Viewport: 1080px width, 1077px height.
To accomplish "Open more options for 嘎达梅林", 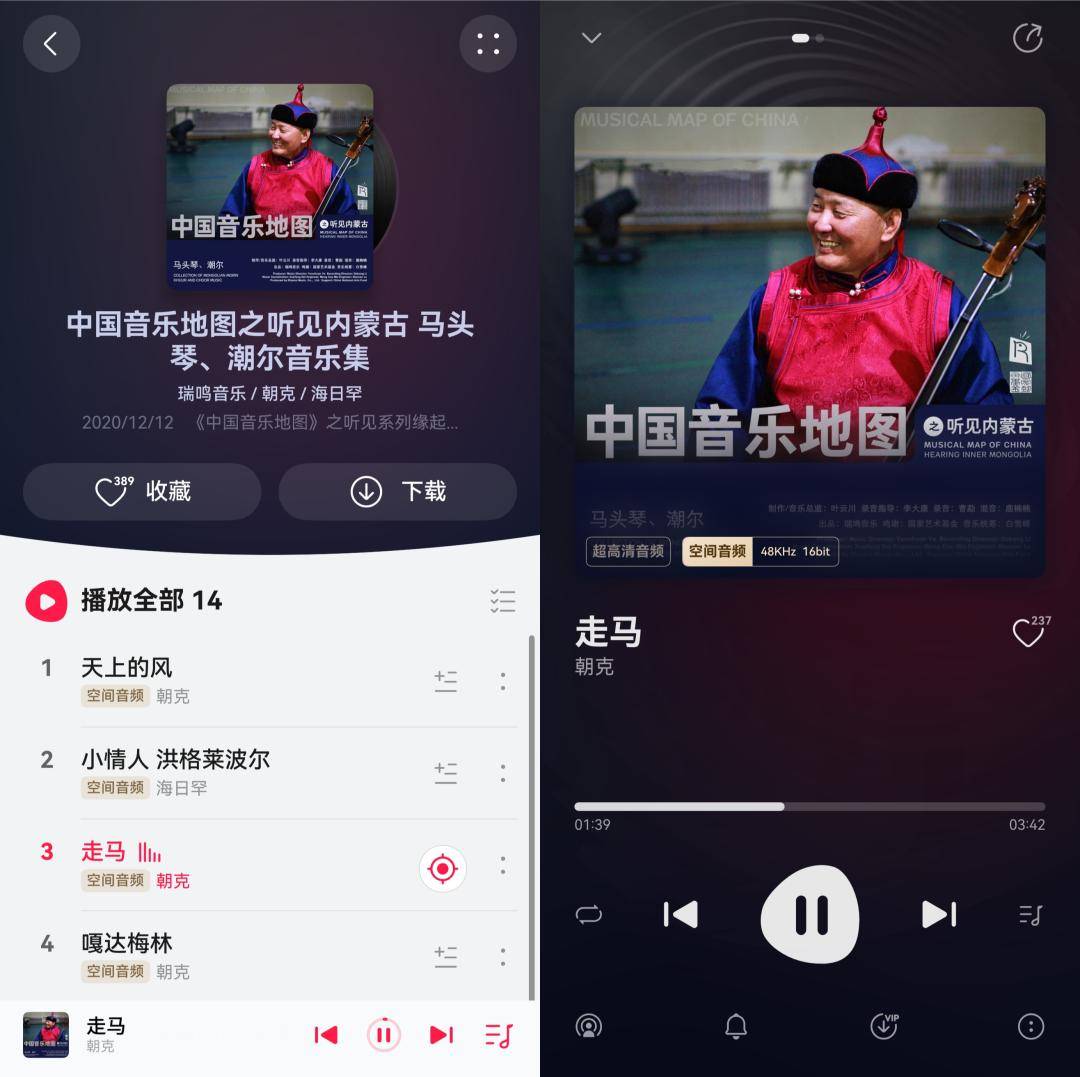I will tap(502, 957).
